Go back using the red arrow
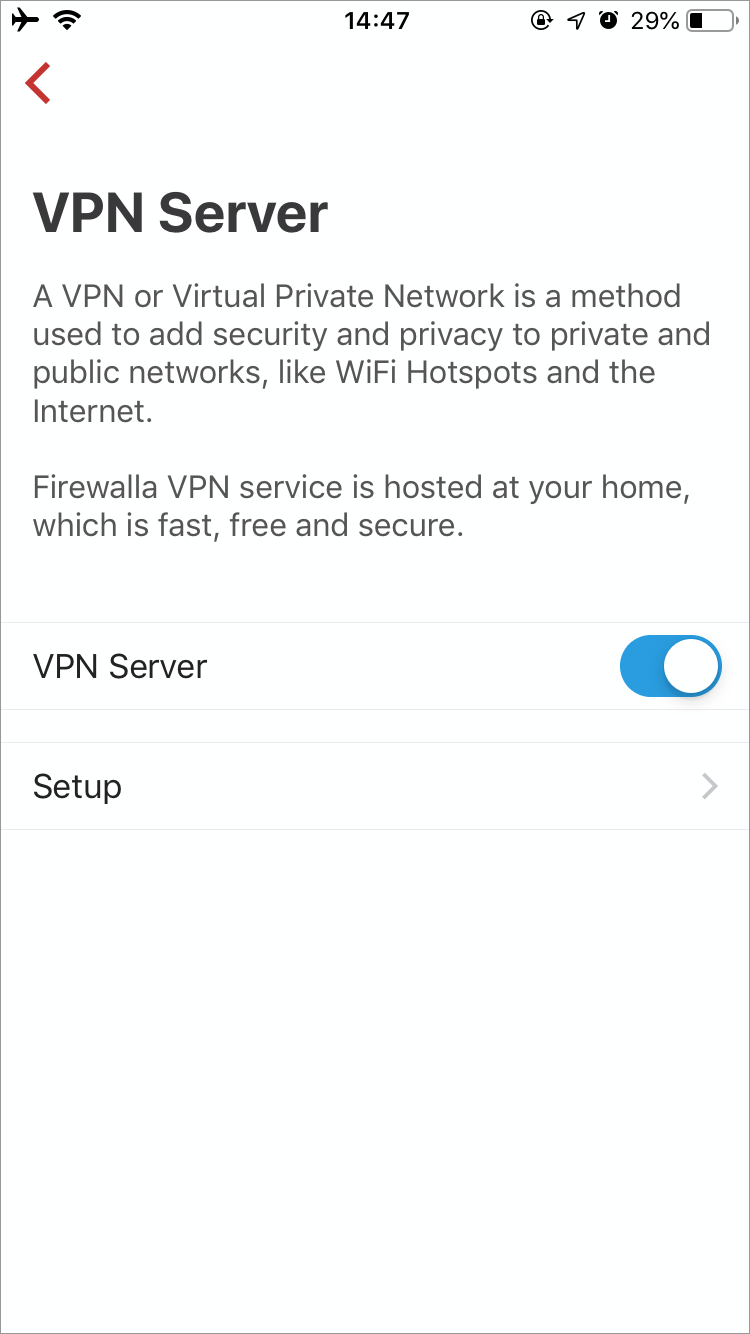This screenshot has height=1334, width=750. click(38, 83)
